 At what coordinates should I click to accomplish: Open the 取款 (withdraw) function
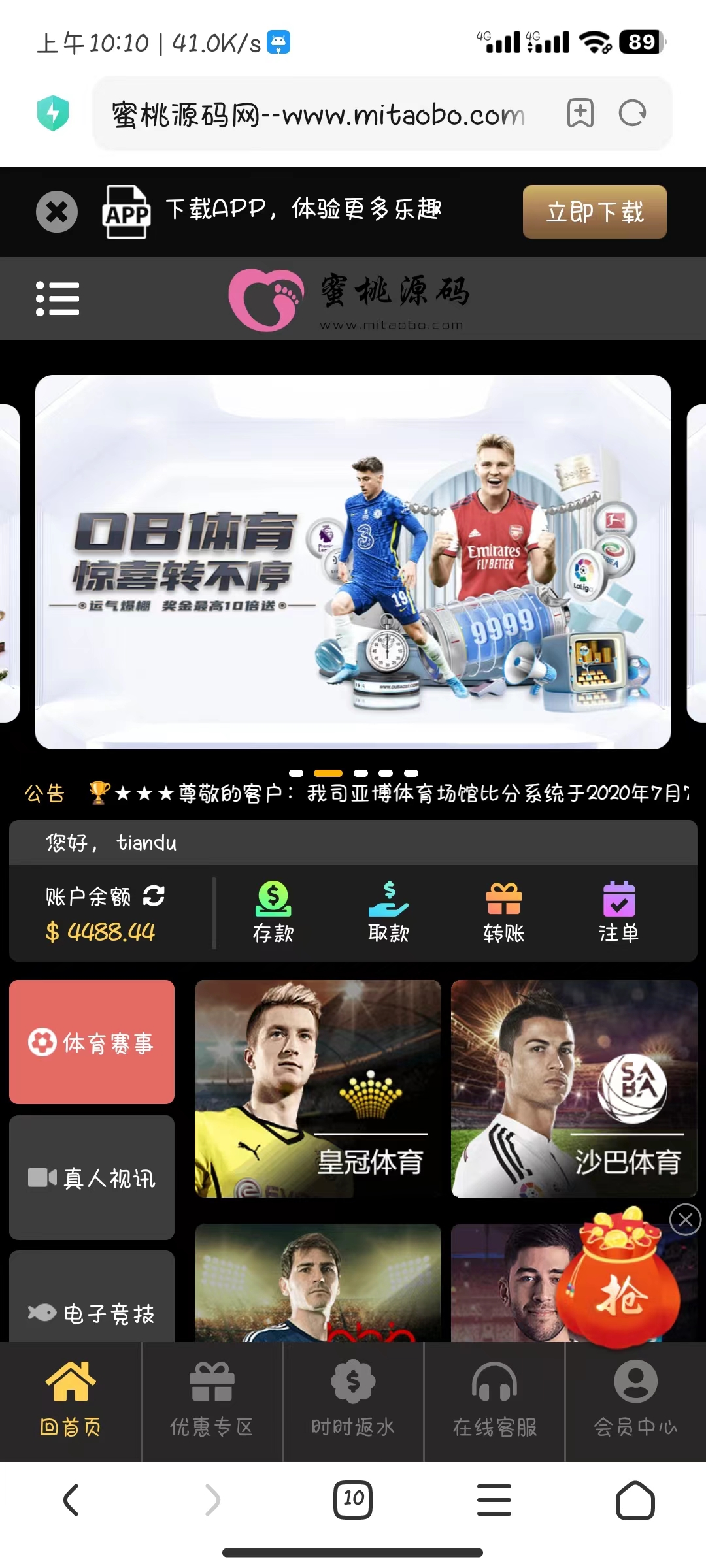coord(390,915)
